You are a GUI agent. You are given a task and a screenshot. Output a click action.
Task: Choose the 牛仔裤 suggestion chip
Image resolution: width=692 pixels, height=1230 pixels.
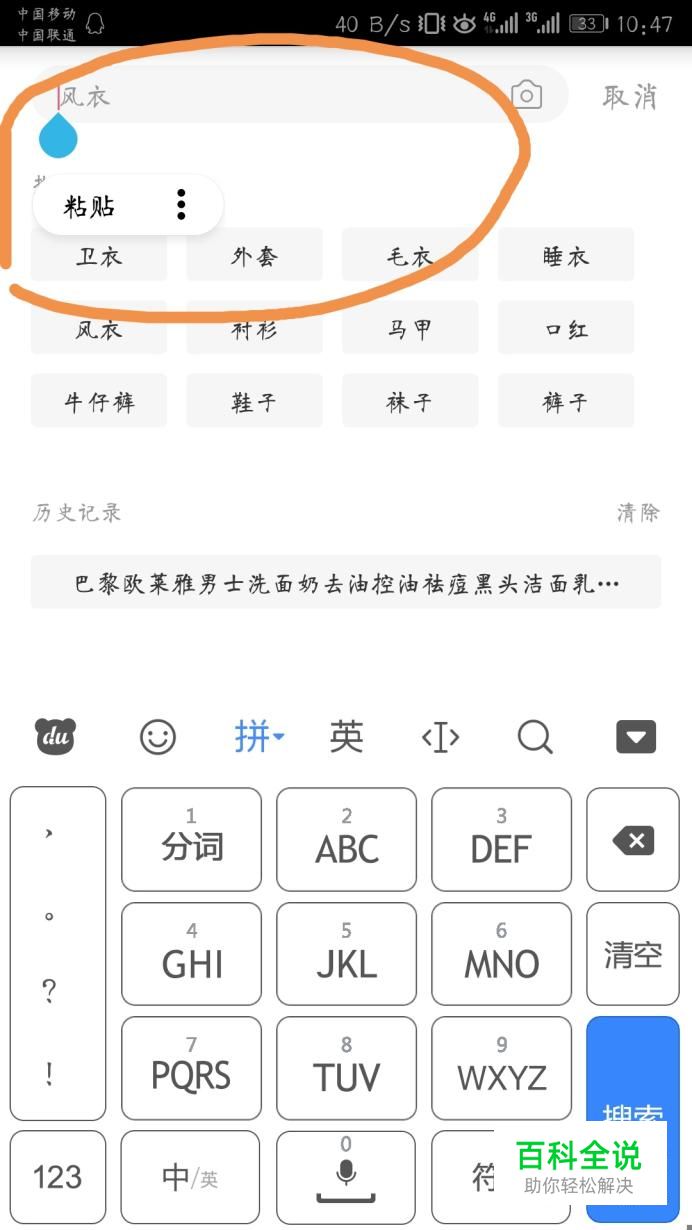[99, 401]
